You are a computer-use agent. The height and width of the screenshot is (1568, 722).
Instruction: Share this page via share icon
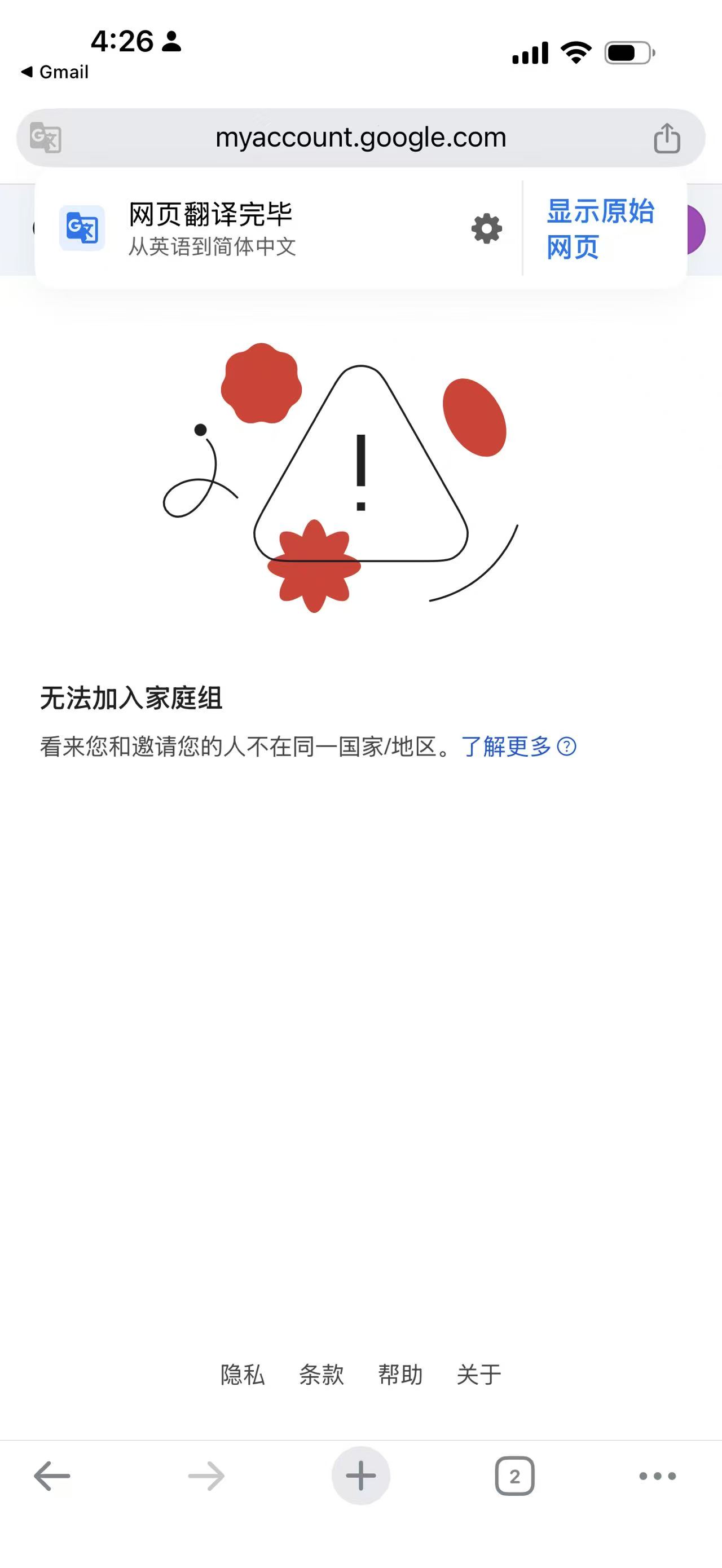(x=667, y=138)
